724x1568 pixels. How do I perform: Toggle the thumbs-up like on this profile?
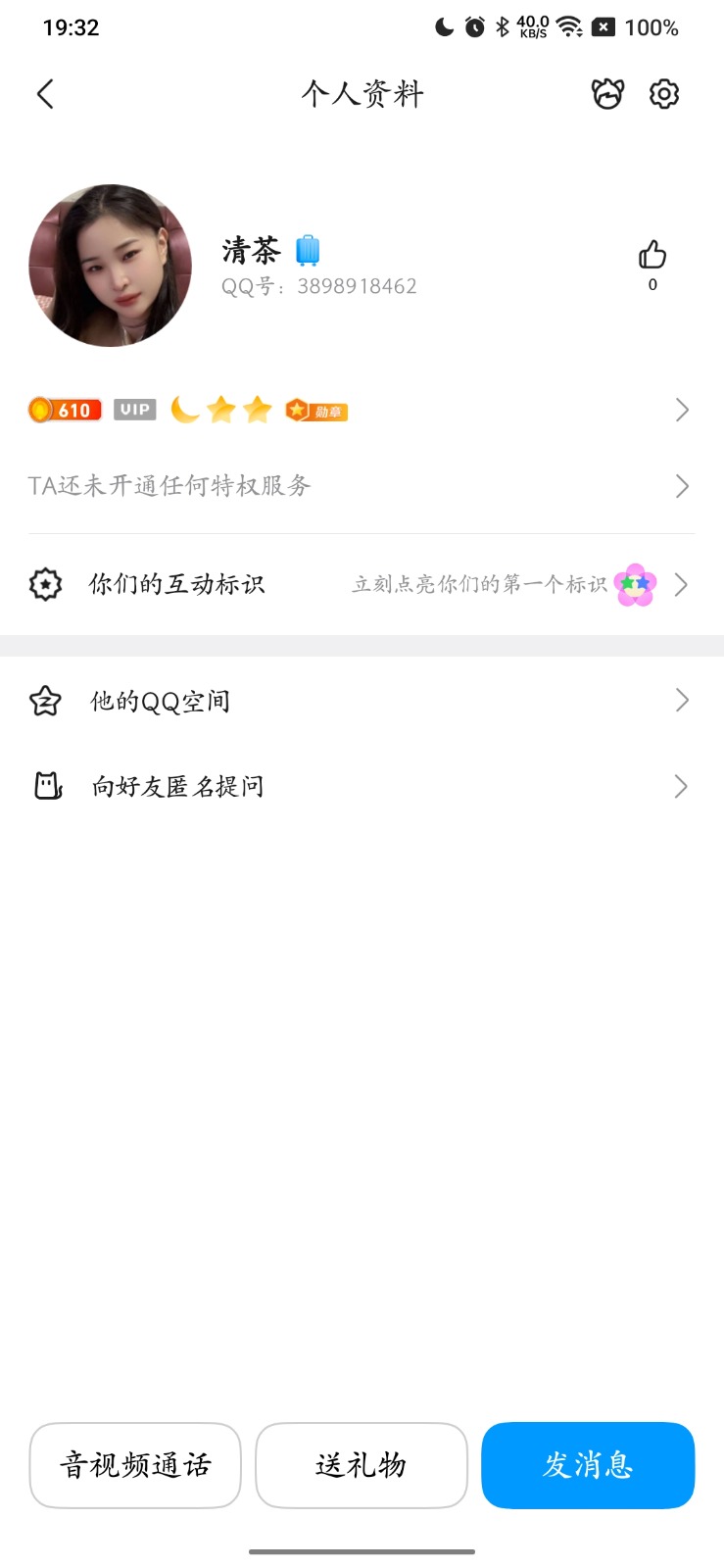tap(652, 257)
